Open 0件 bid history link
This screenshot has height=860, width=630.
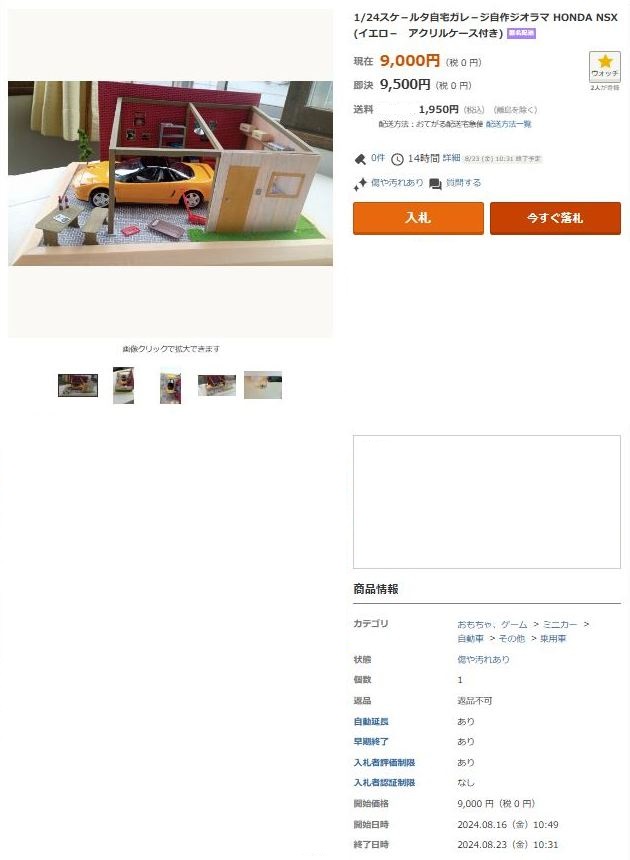377,158
